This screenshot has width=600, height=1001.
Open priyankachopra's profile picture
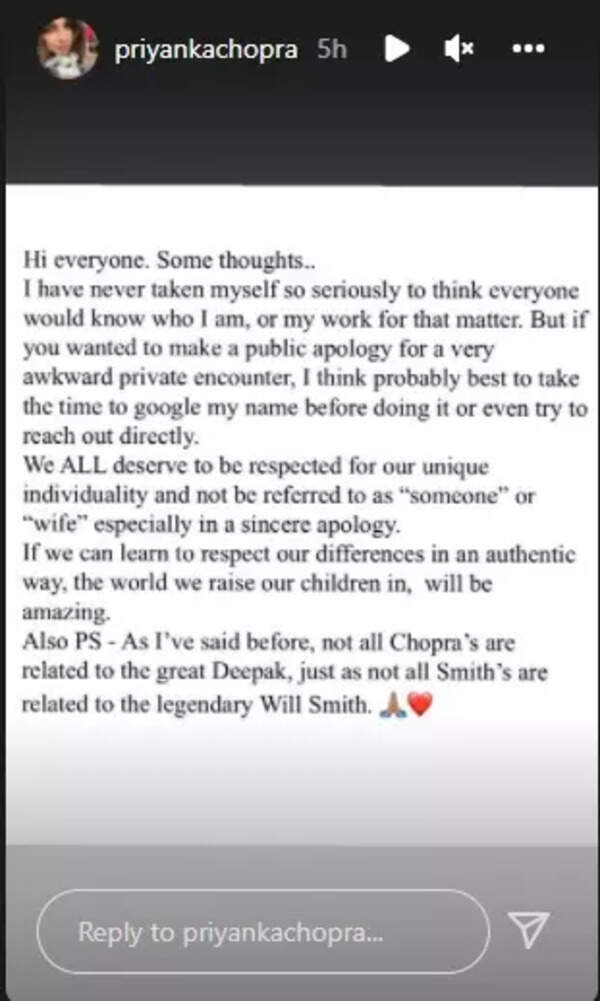tap(68, 48)
